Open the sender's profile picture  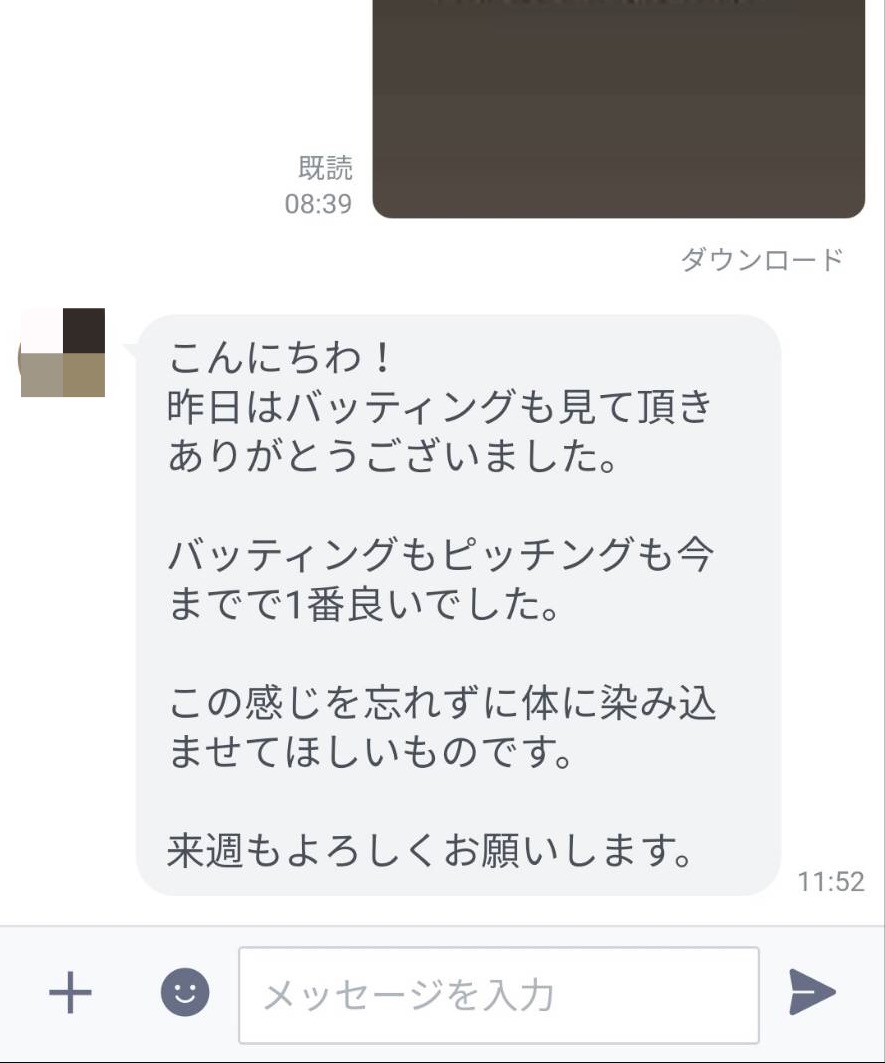click(x=64, y=353)
